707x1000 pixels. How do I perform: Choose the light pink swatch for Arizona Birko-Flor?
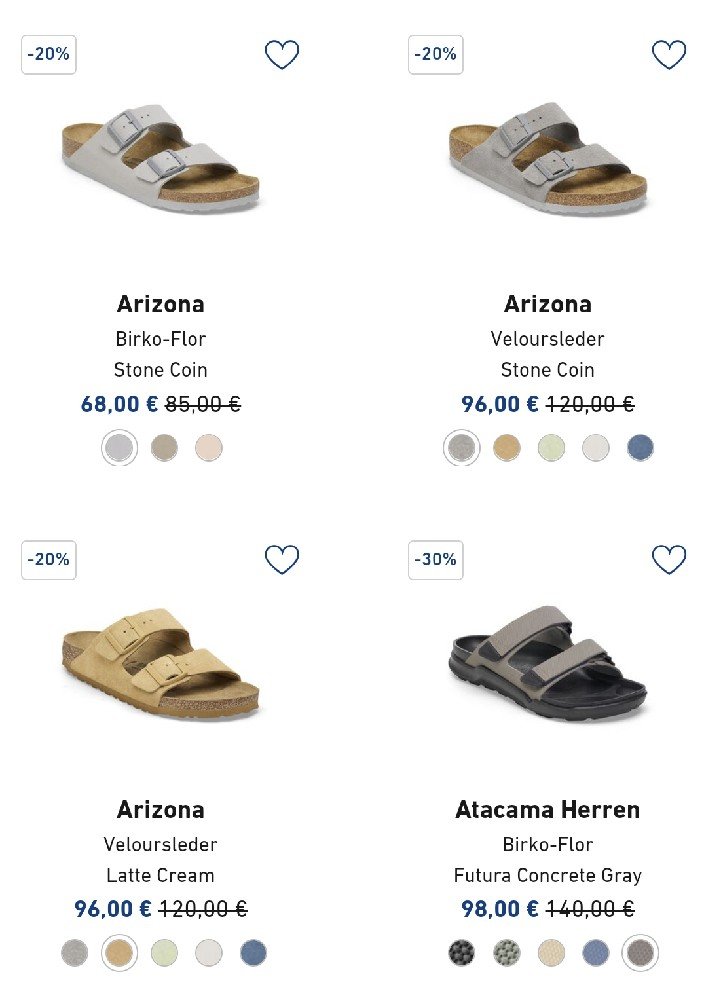point(208,447)
